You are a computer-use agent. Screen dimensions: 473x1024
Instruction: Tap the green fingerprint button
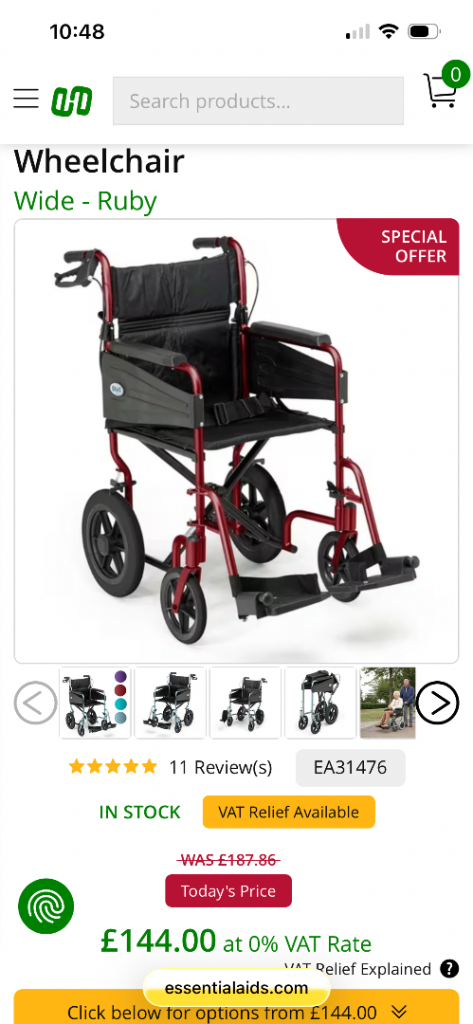[46, 906]
